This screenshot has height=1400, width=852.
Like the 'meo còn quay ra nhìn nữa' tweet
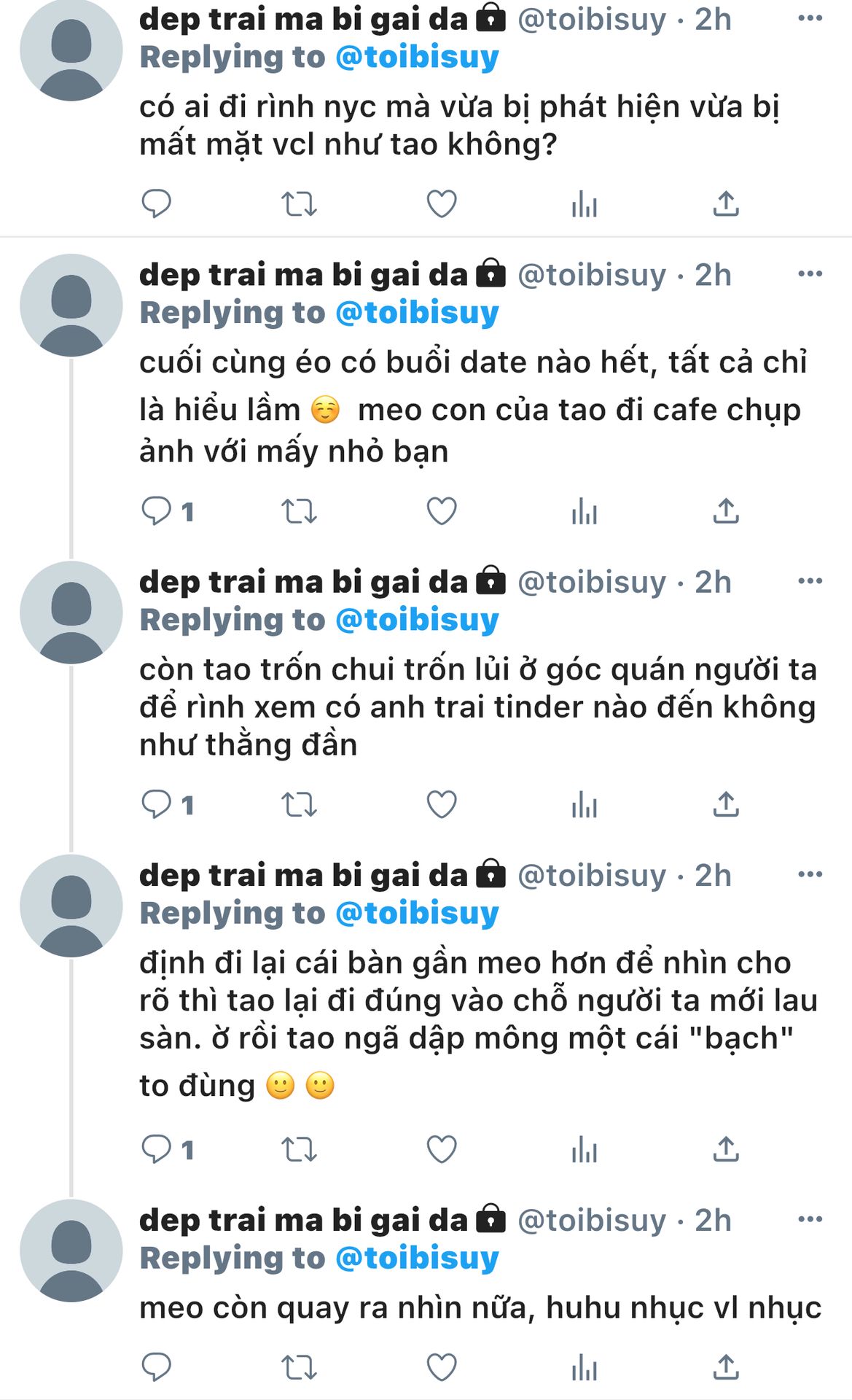[x=442, y=1367]
